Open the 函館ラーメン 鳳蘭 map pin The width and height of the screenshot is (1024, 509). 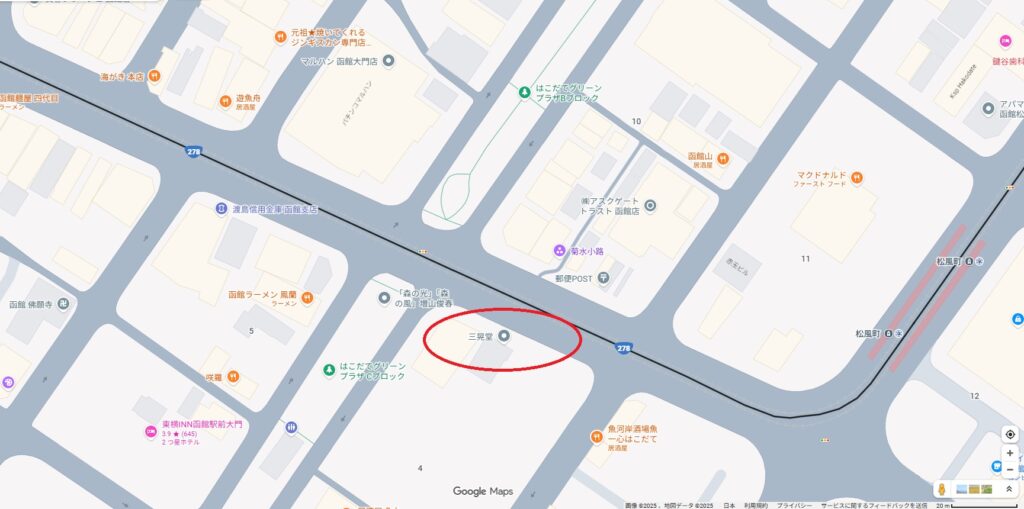[308, 297]
